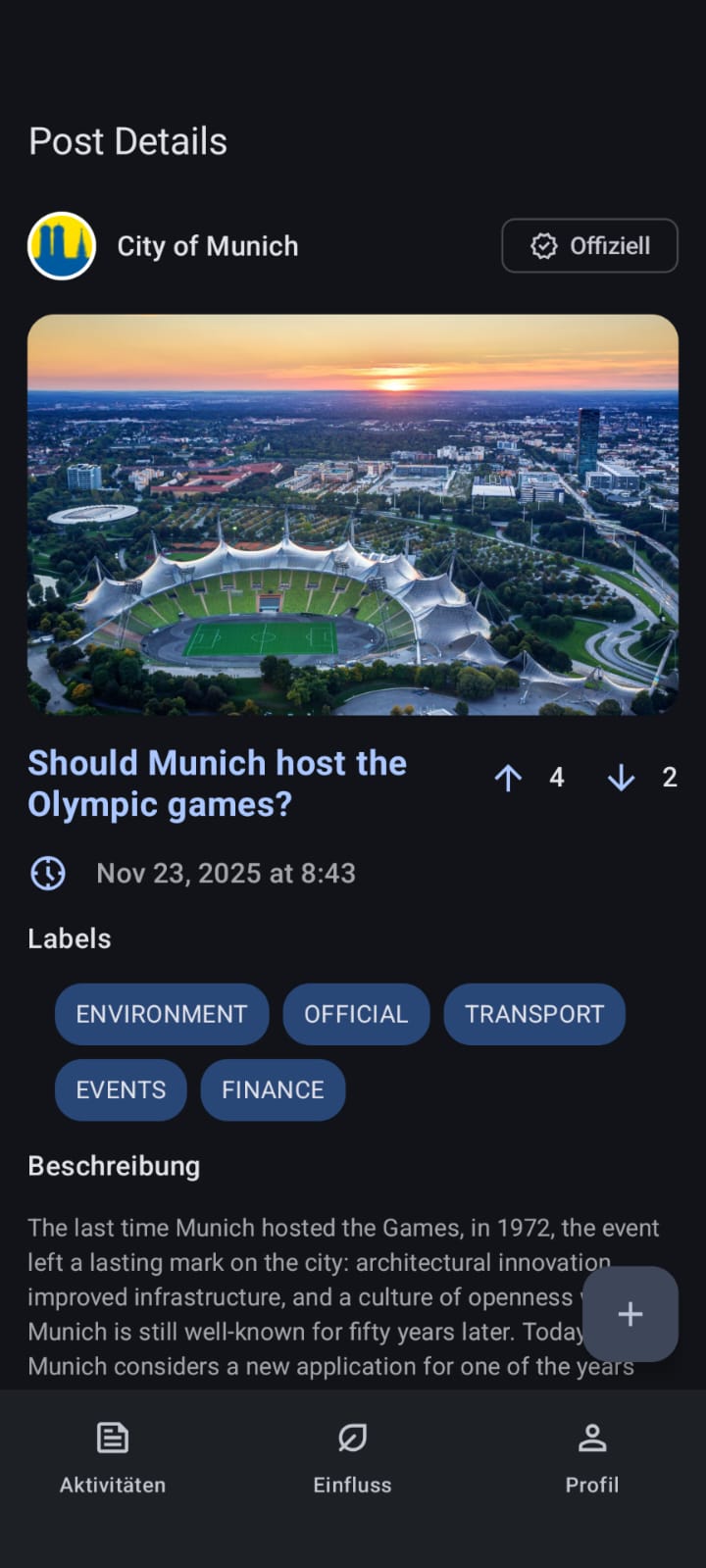View the Olympic stadium photo
This screenshot has height=1568, width=706.
coord(353,514)
